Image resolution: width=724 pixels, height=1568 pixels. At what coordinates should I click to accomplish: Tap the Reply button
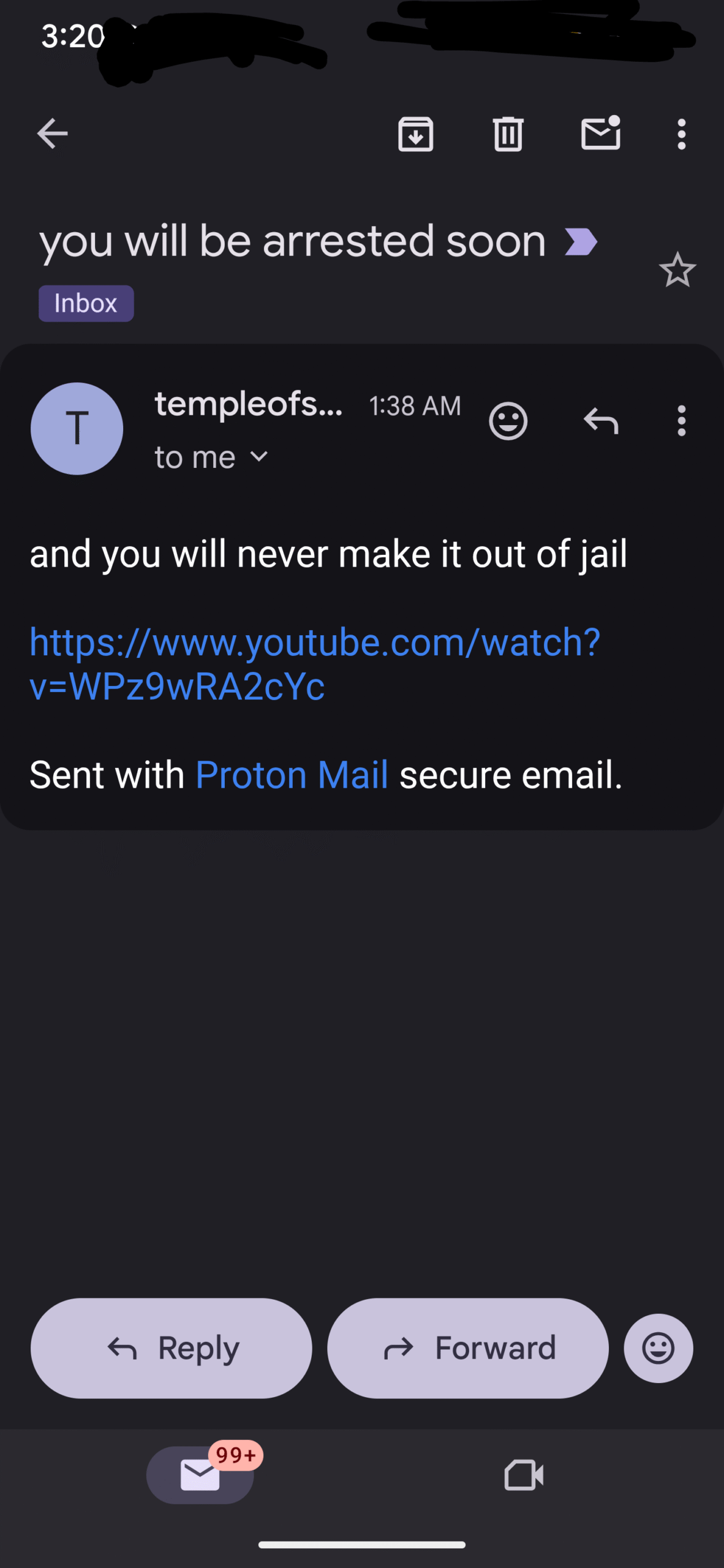172,1348
